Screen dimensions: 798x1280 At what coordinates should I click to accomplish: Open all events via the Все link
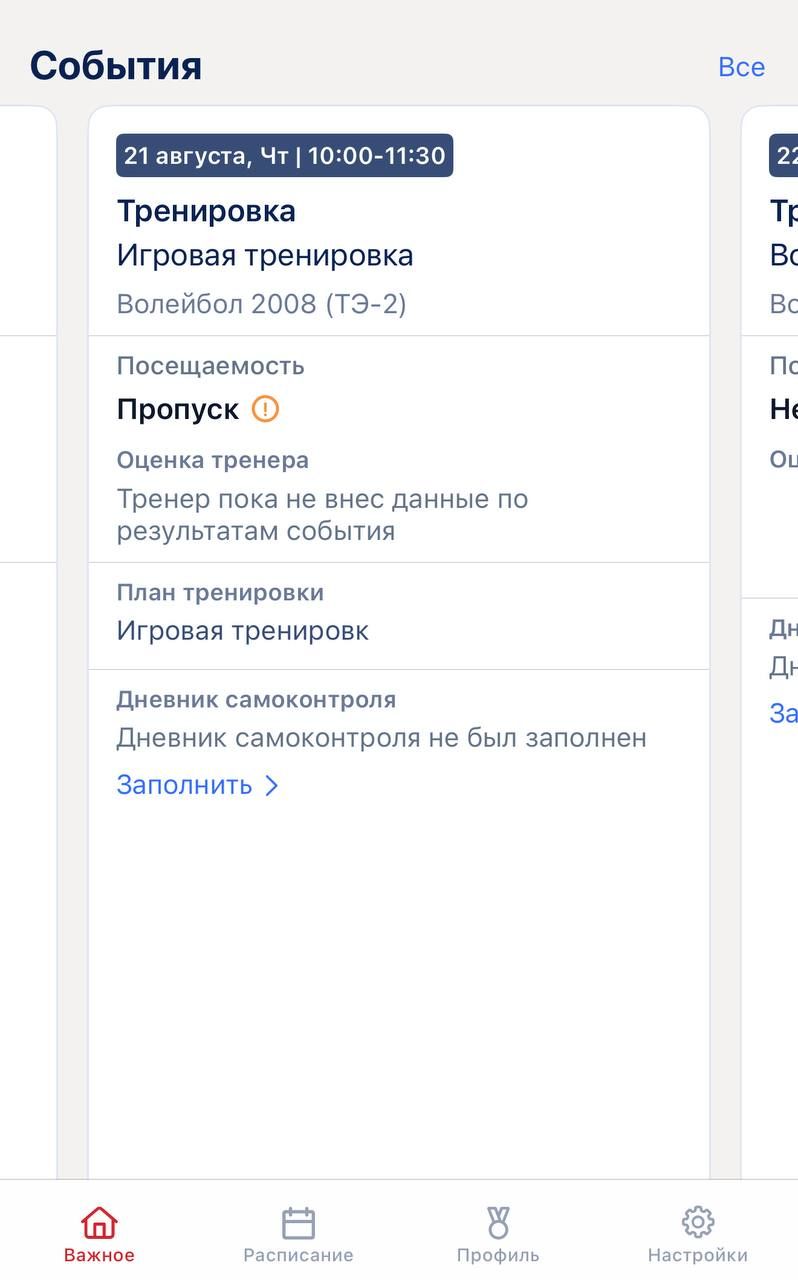(x=741, y=67)
